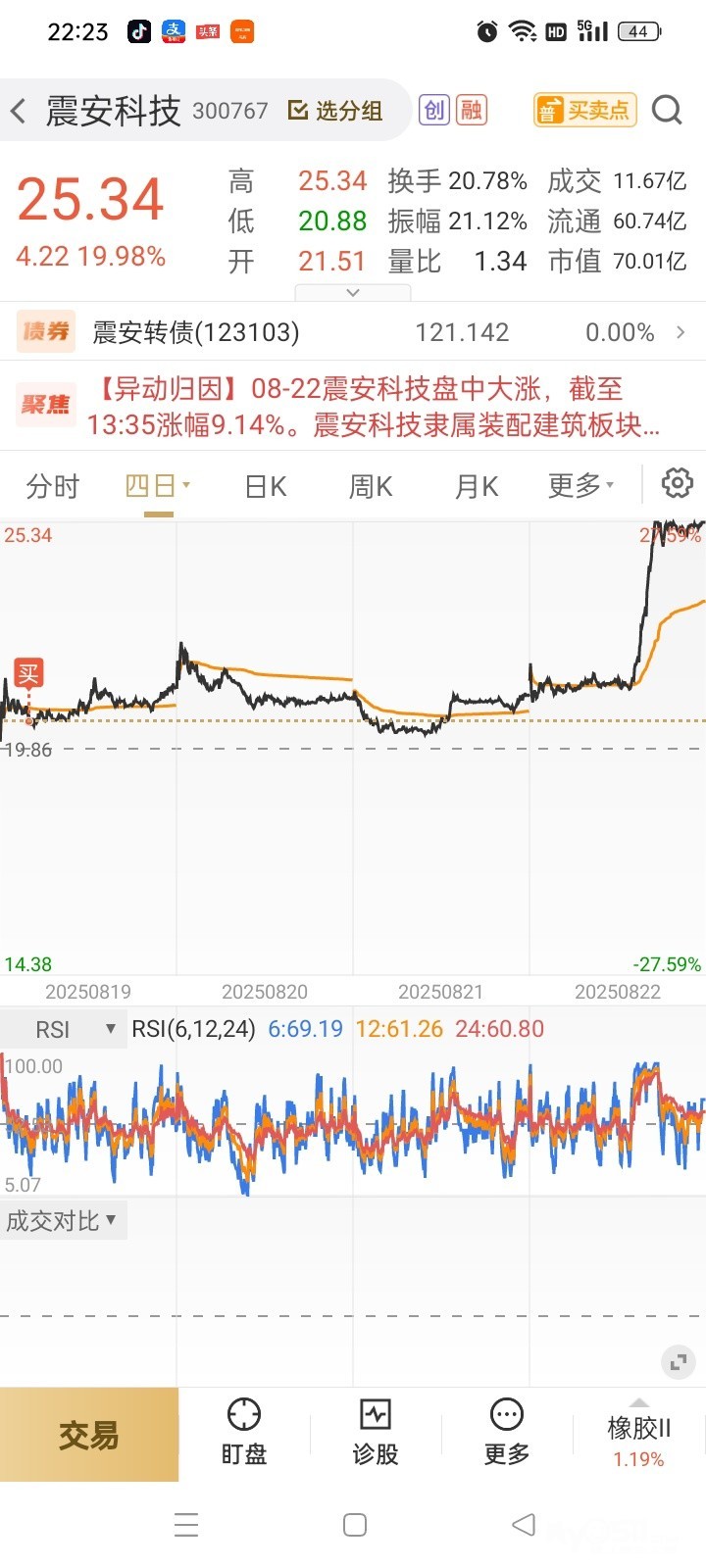Open the 成交对比 indicator dropdown
Screen dimensions: 706x1568
coord(62,1221)
